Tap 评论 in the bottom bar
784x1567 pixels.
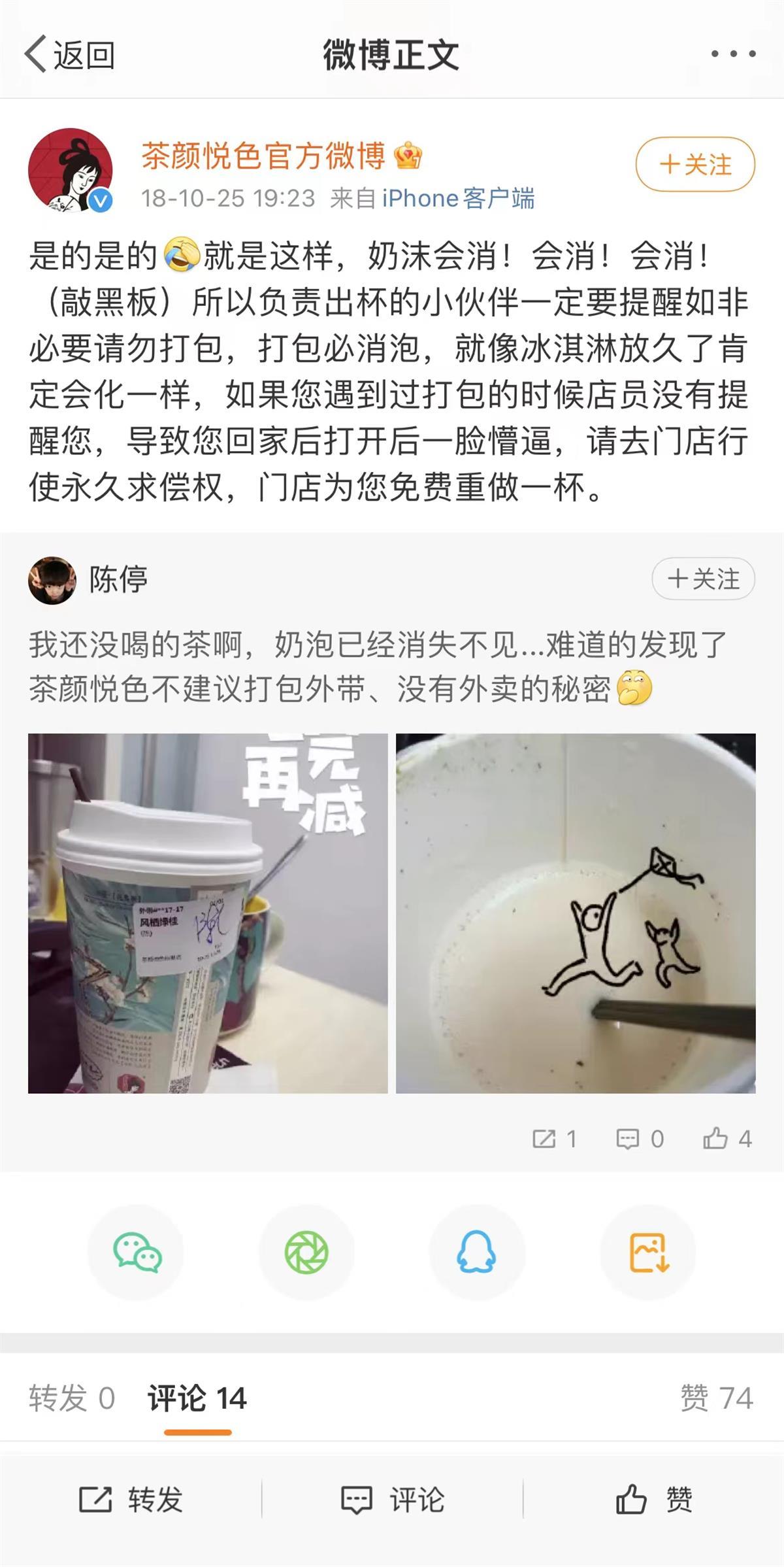(392, 1499)
